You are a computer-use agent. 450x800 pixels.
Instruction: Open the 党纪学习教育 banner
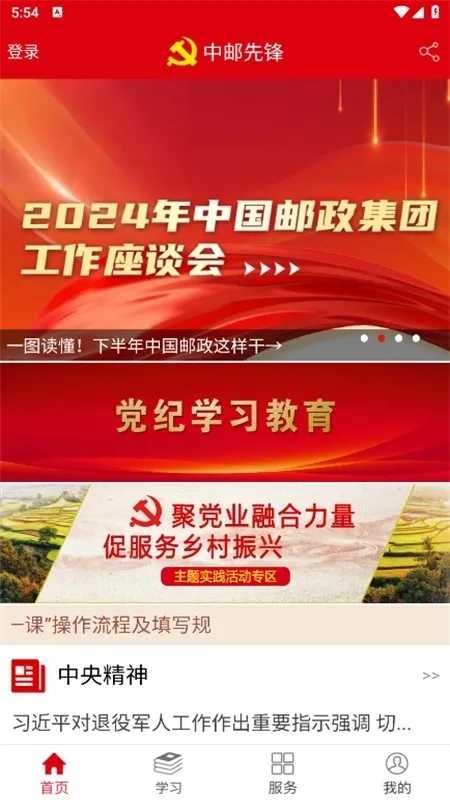click(x=225, y=422)
